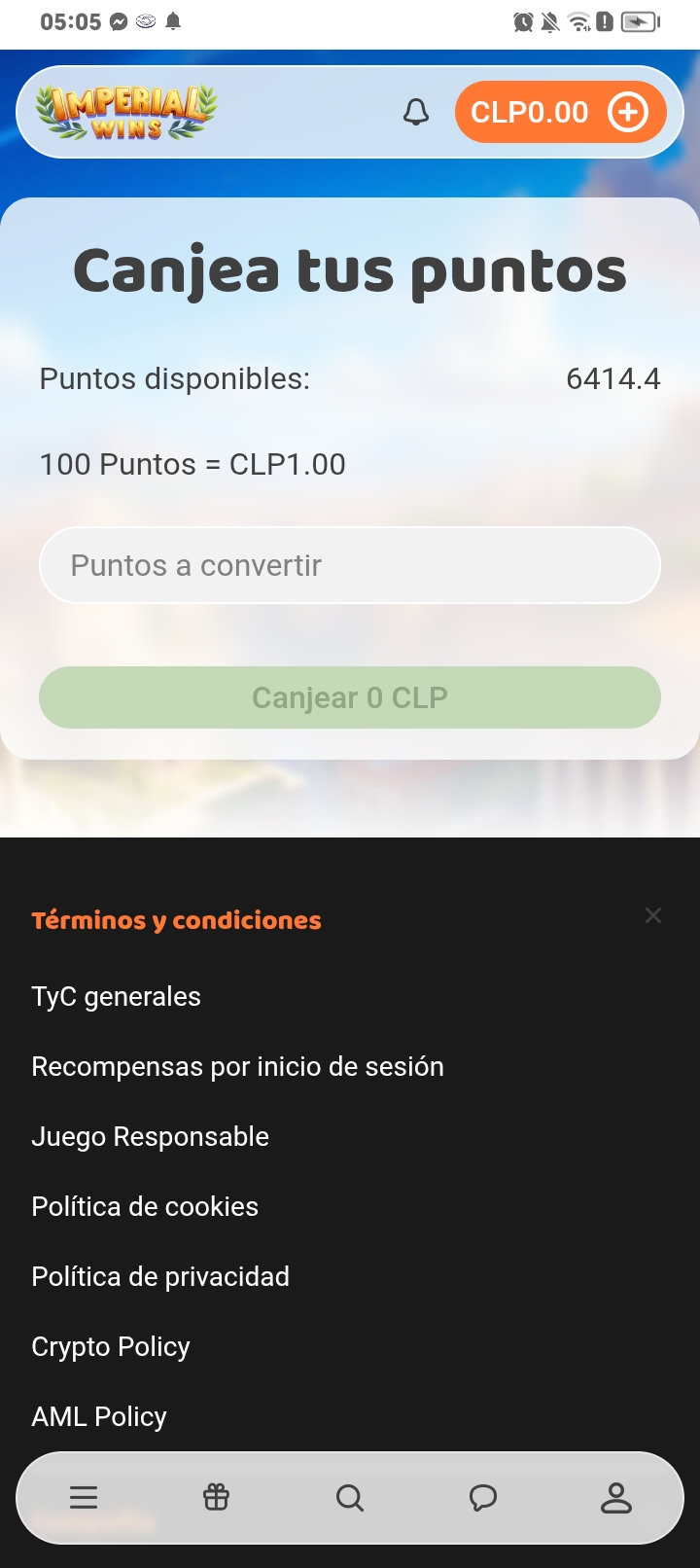Open Política de cookies
Screen dimensions: 700x1568
[x=145, y=1207]
